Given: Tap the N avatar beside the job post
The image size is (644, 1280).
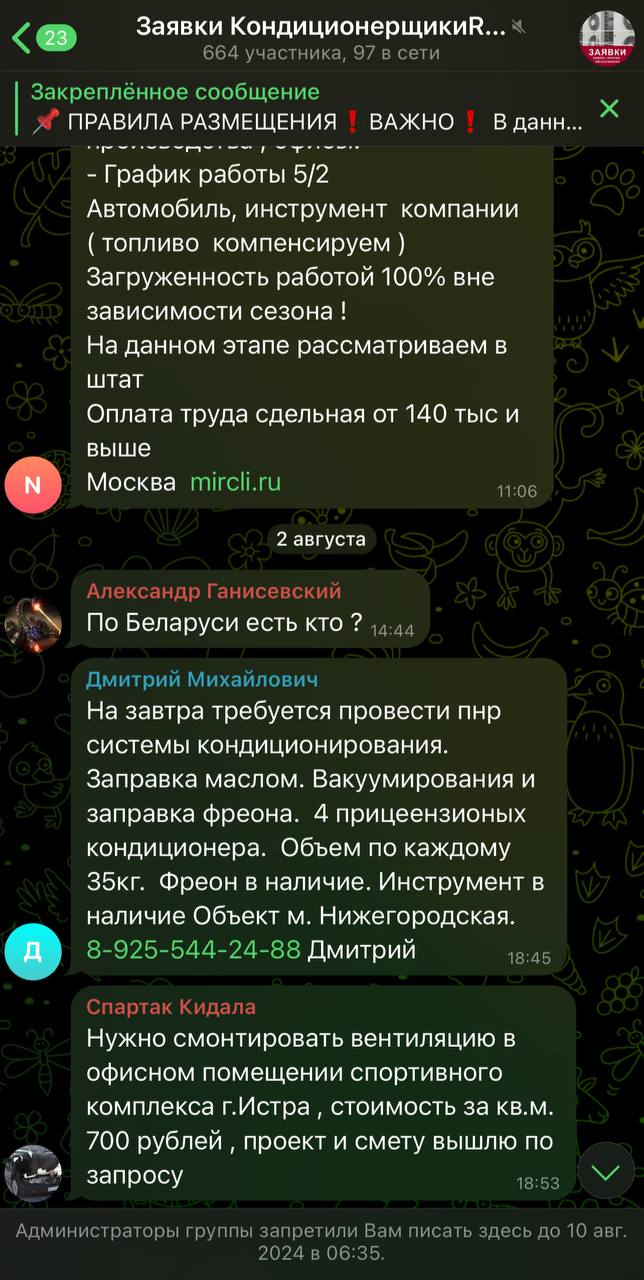Looking at the screenshot, I should 33,486.
